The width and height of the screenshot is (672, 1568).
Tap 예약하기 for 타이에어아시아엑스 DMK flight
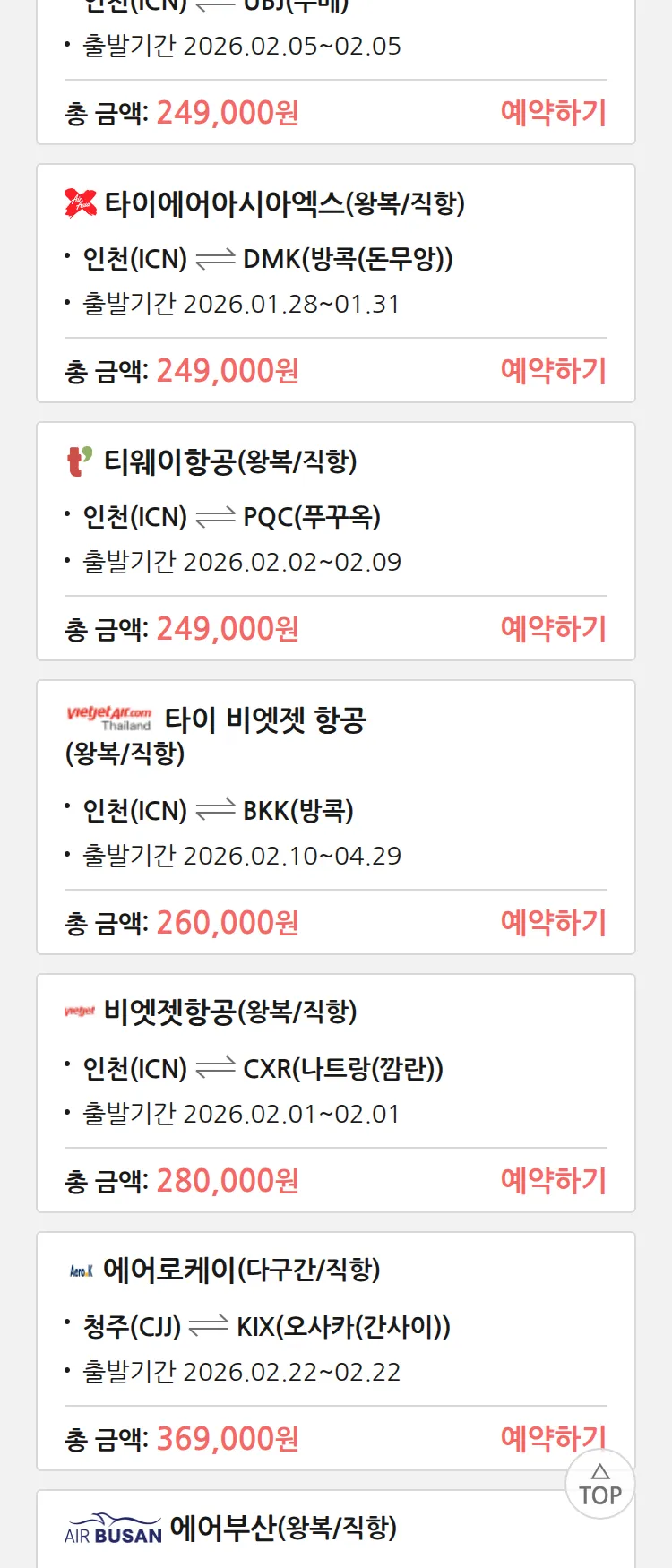553,370
